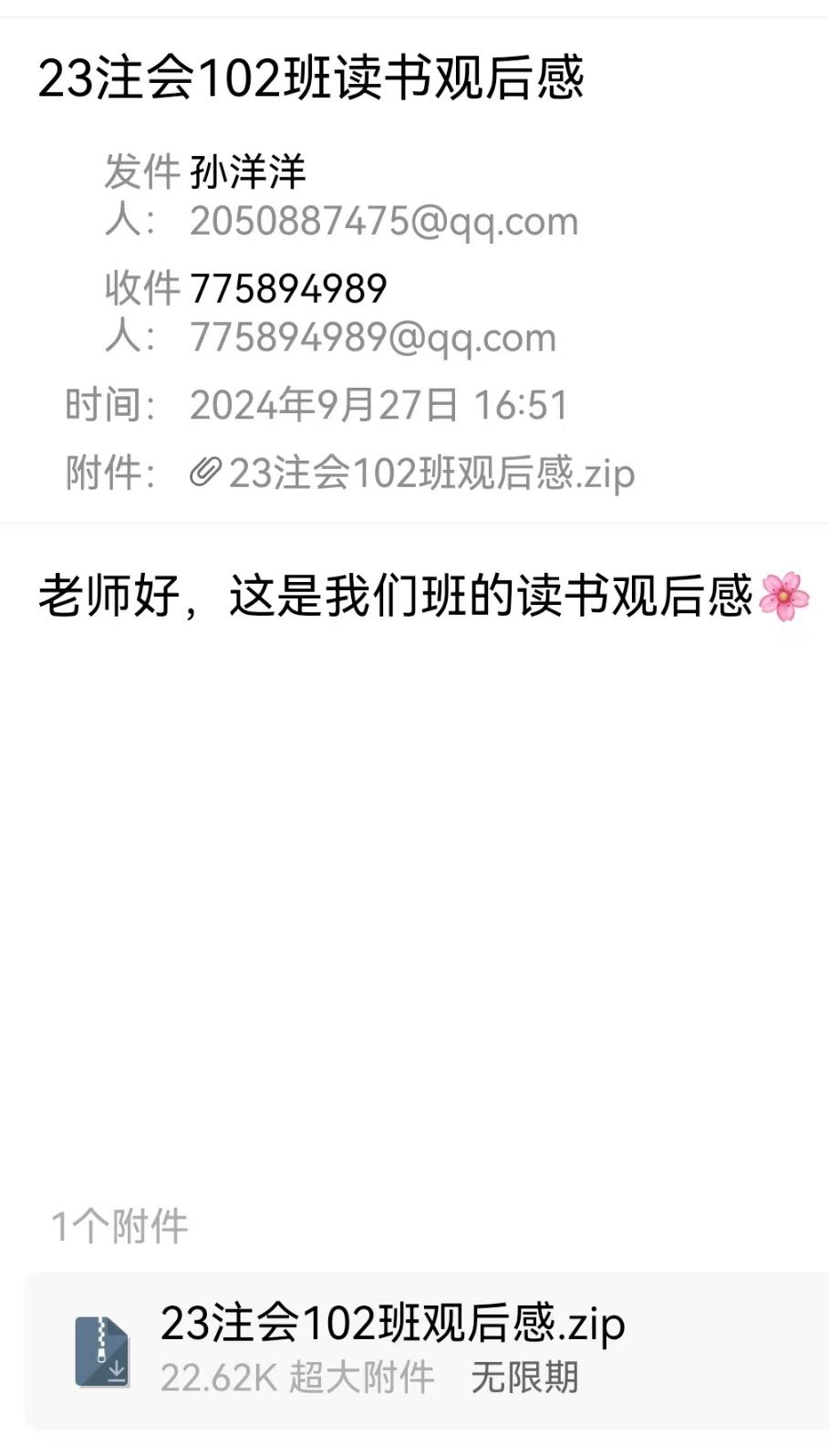View sender 孙洋洋's contact details
The height and width of the screenshot is (1456, 829).
pyautogui.click(x=248, y=172)
